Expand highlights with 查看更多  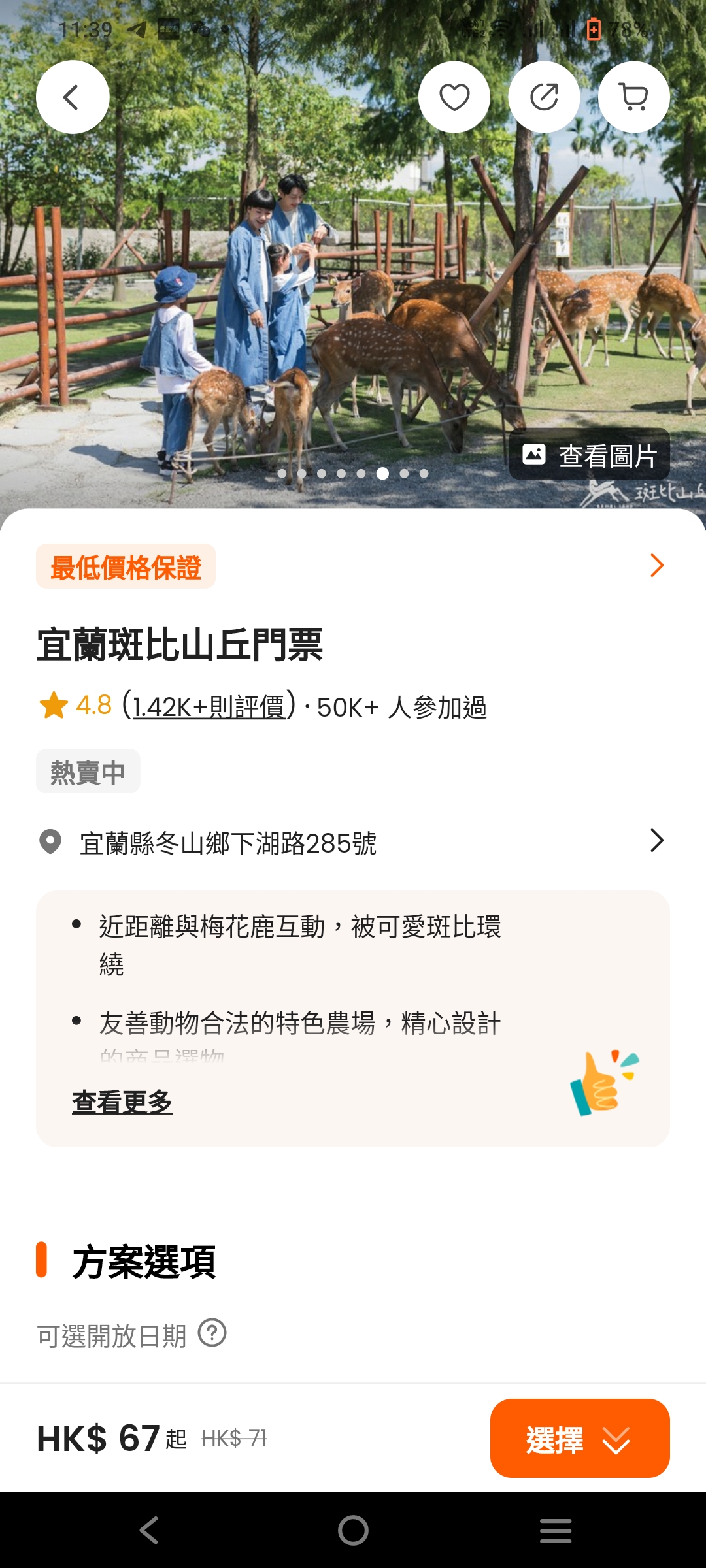tap(122, 1102)
